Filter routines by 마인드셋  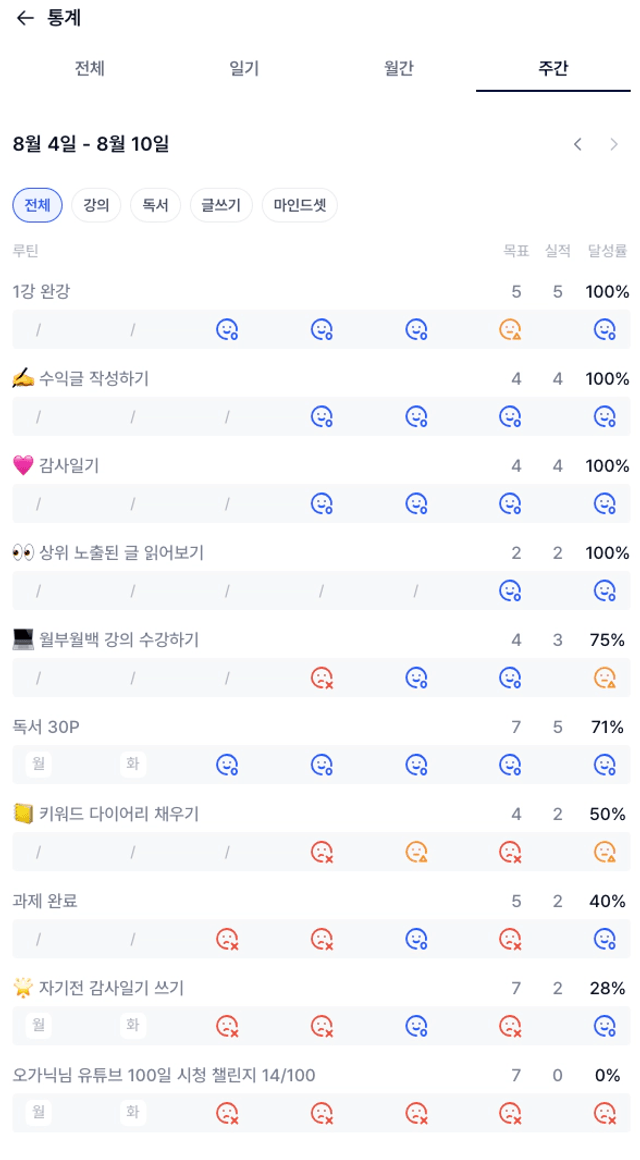300,205
